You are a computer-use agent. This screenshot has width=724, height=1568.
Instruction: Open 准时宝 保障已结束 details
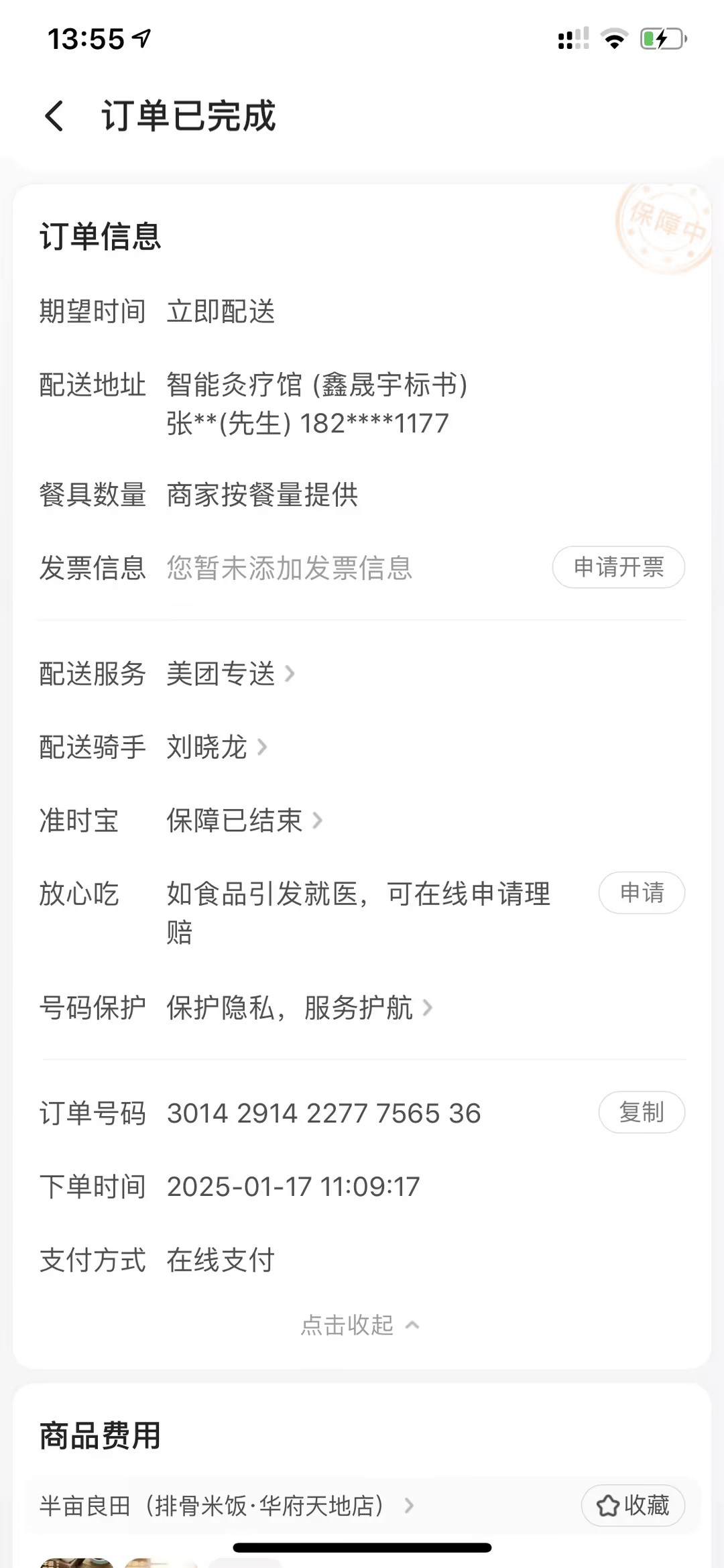pos(244,821)
